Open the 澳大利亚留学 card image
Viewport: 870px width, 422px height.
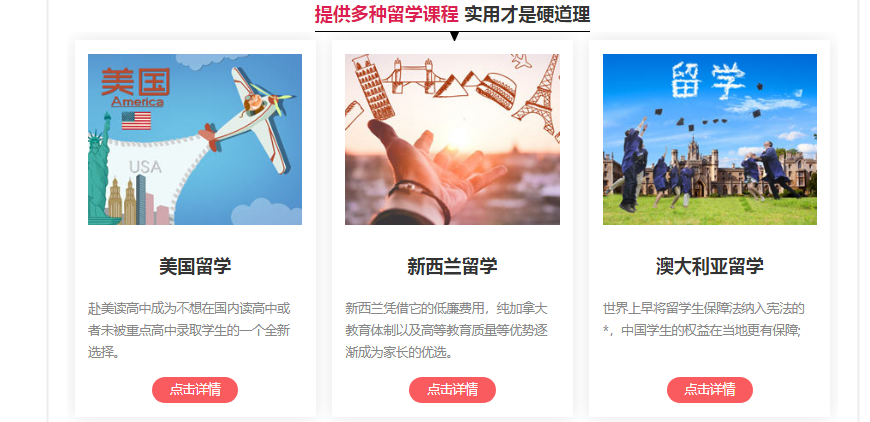[x=710, y=139]
